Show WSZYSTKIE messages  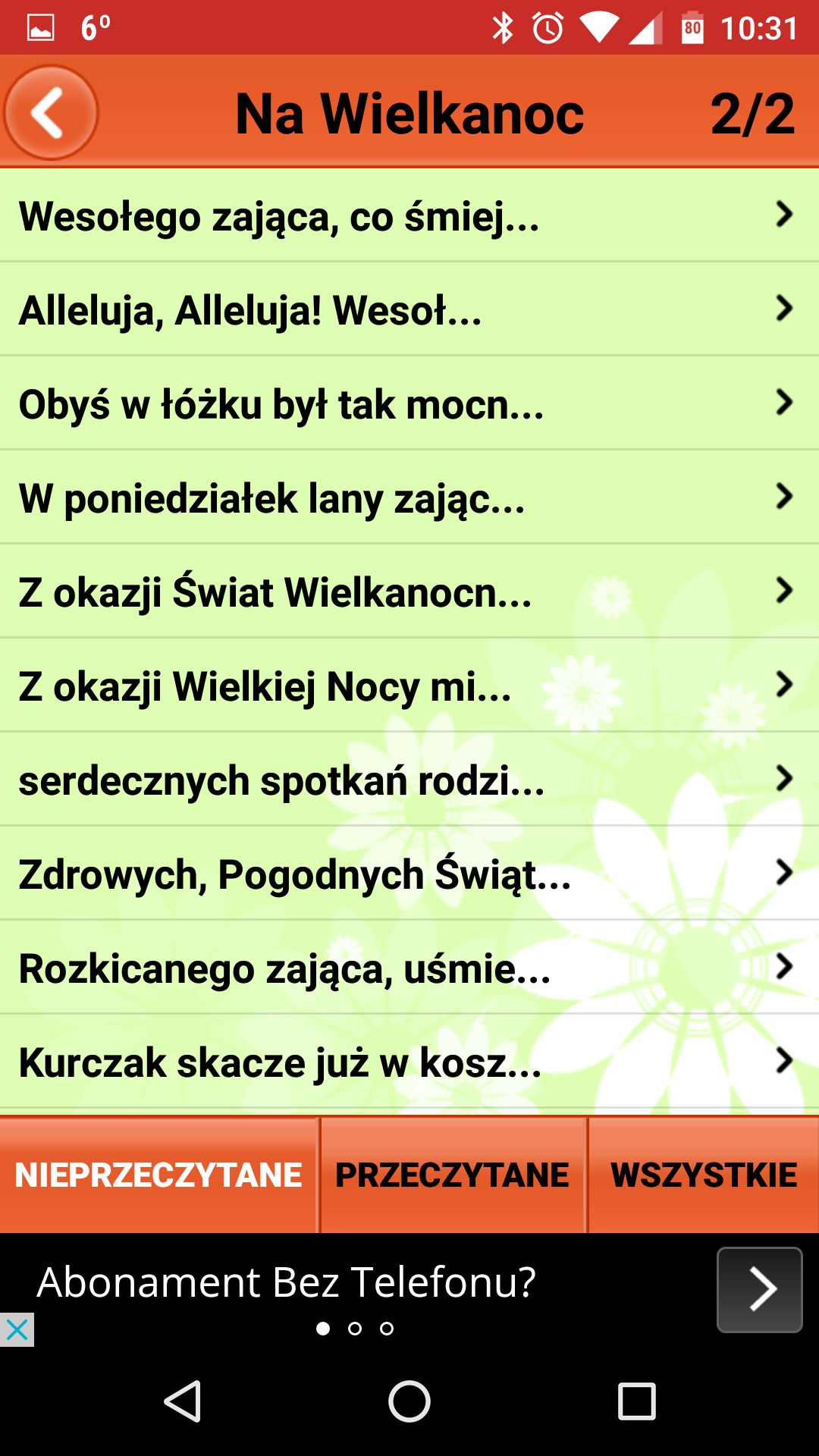pyautogui.click(x=704, y=1175)
